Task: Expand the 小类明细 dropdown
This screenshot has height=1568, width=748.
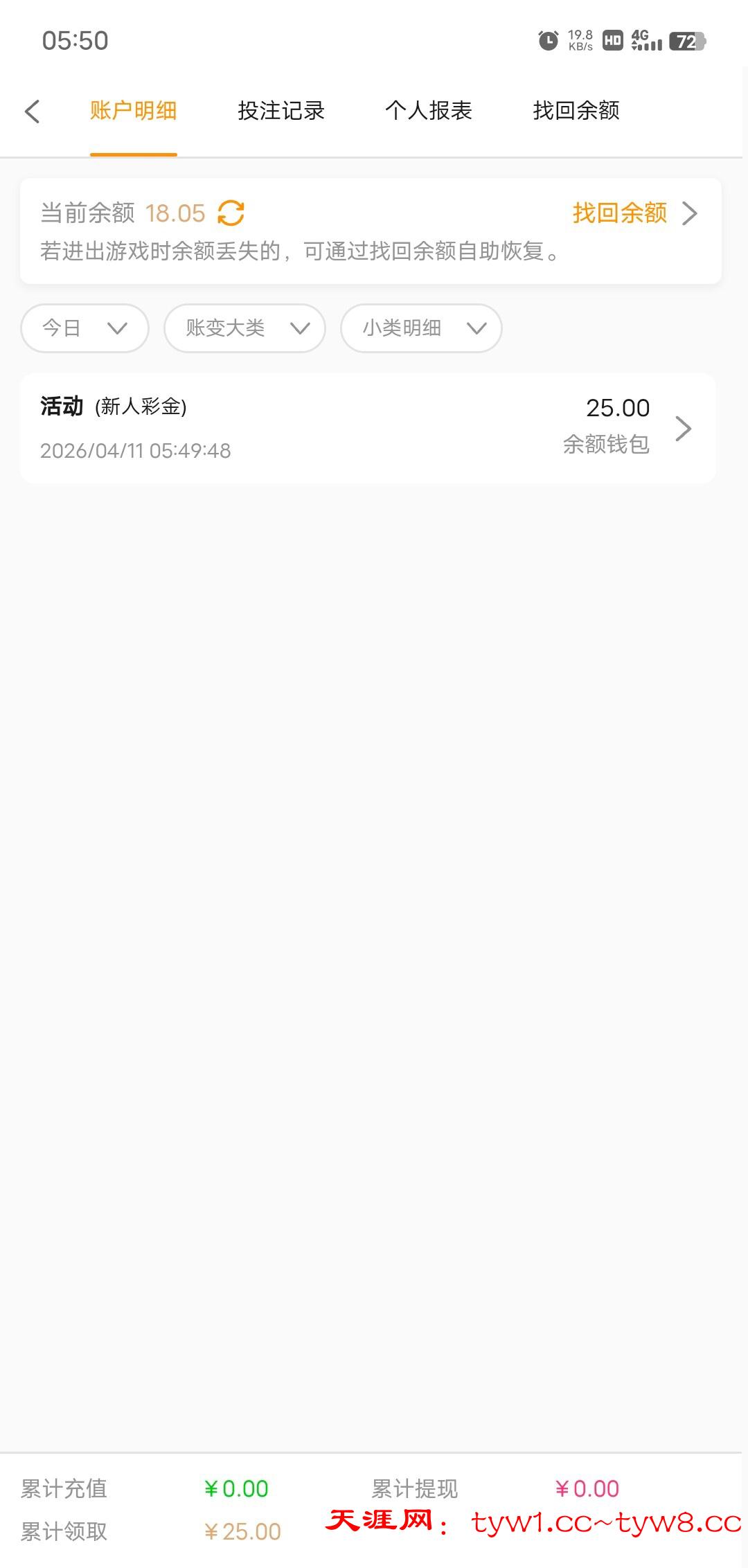Action: [x=421, y=328]
